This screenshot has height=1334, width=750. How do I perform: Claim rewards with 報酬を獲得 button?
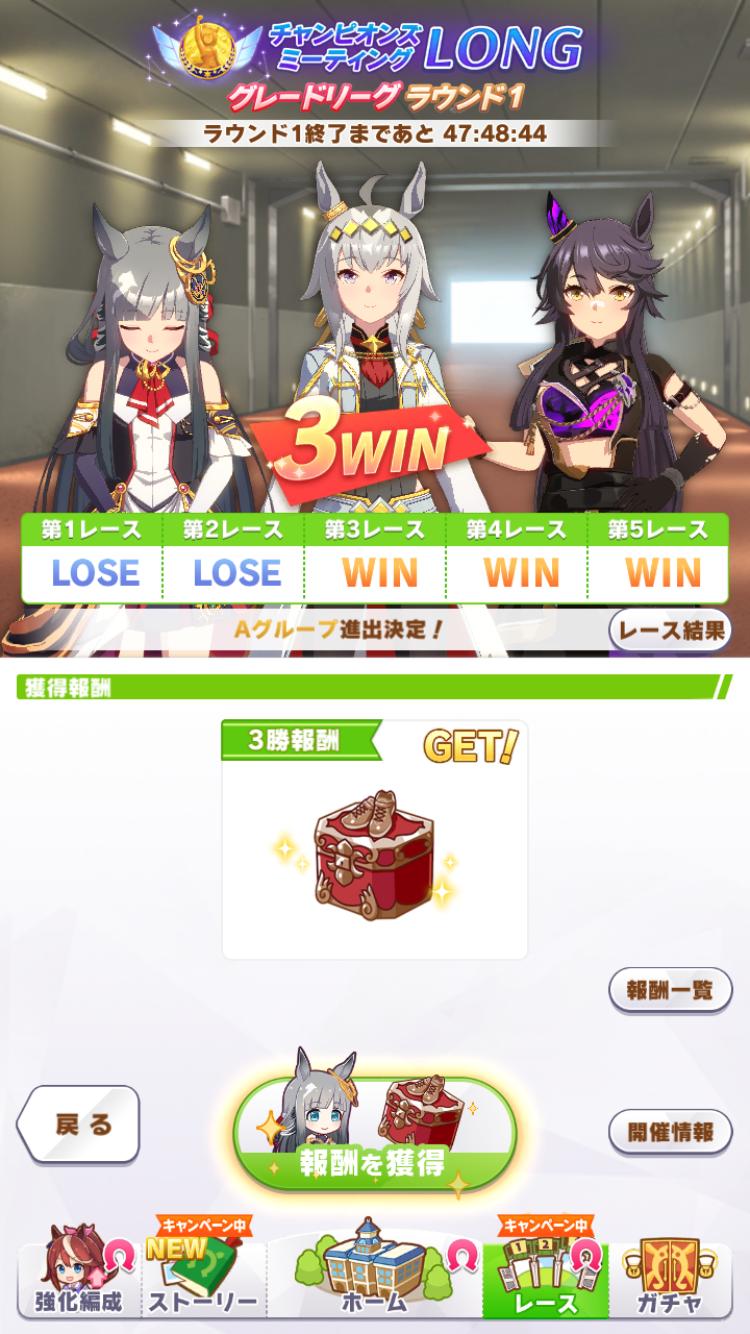point(375,1134)
